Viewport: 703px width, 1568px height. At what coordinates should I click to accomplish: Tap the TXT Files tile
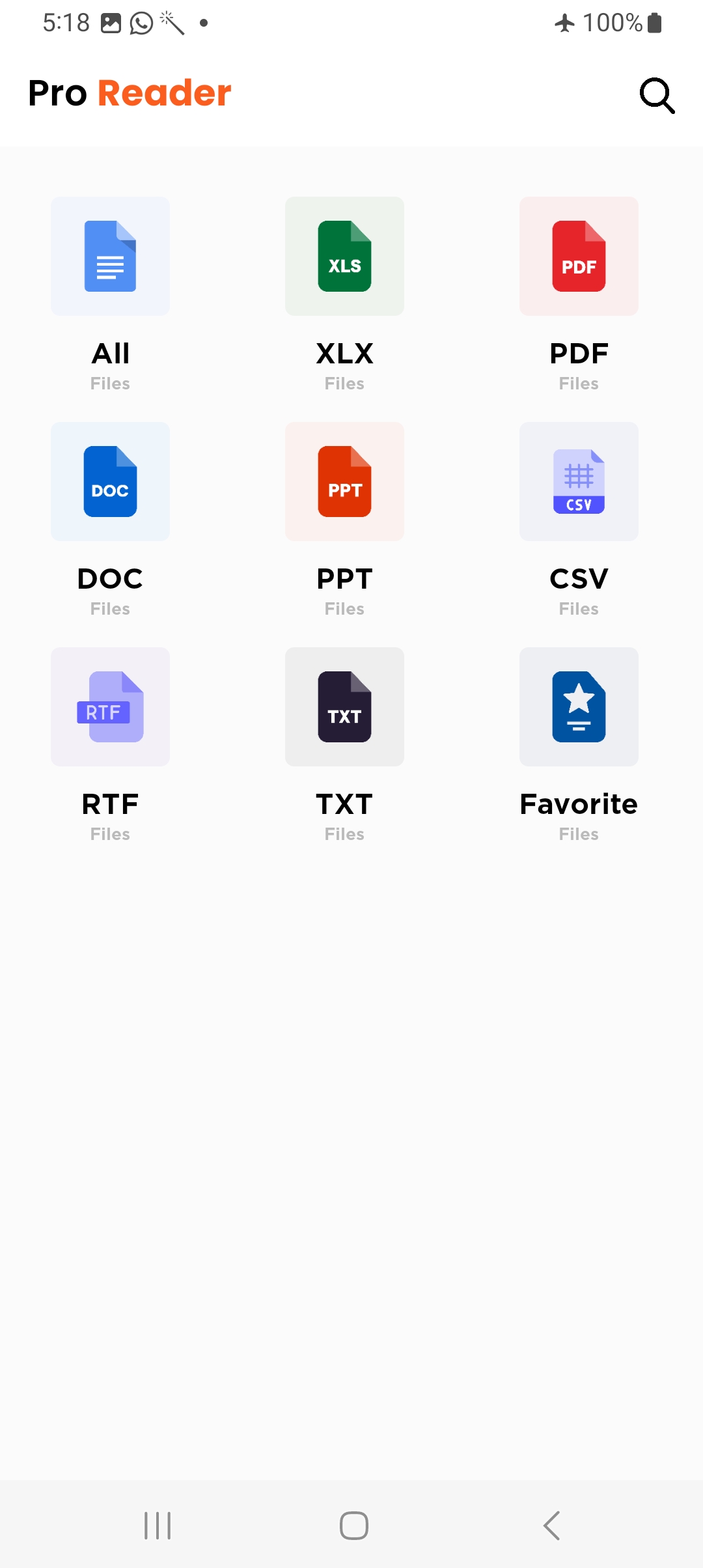pyautogui.click(x=344, y=745)
